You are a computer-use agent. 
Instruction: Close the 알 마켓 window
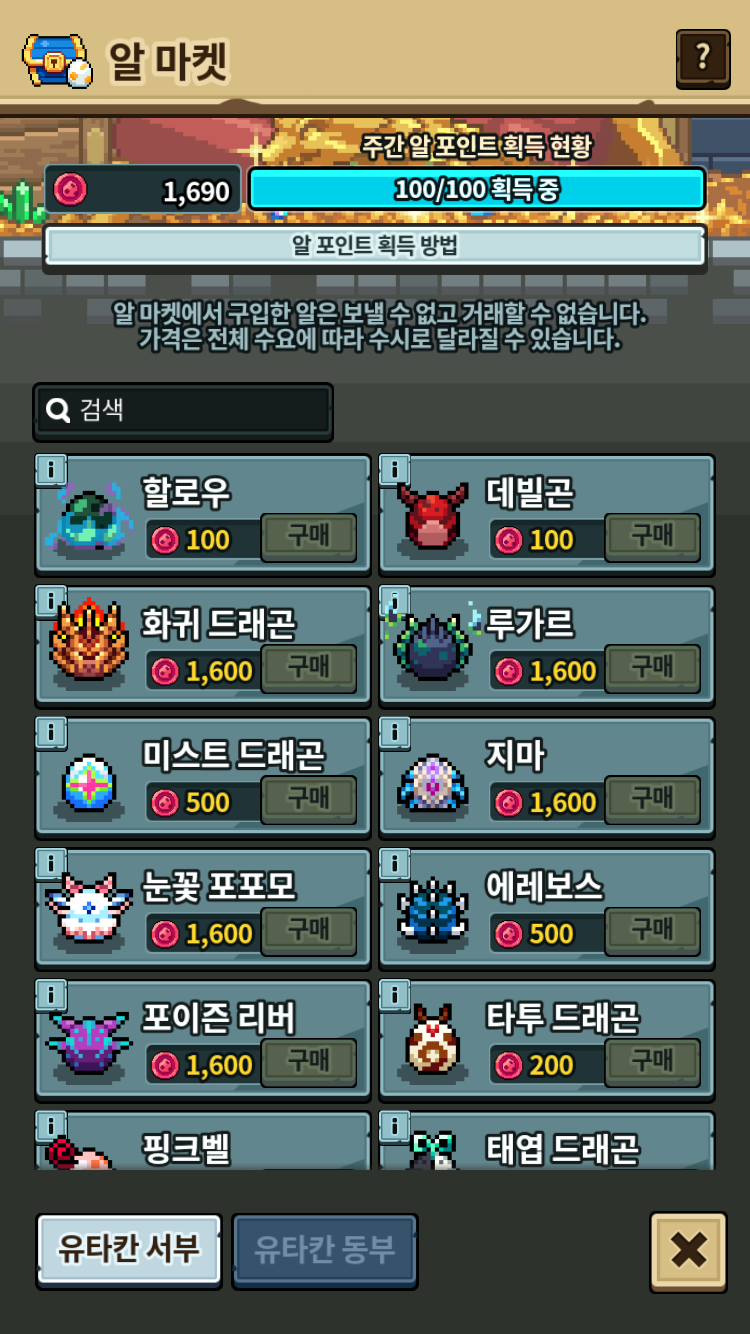688,1250
